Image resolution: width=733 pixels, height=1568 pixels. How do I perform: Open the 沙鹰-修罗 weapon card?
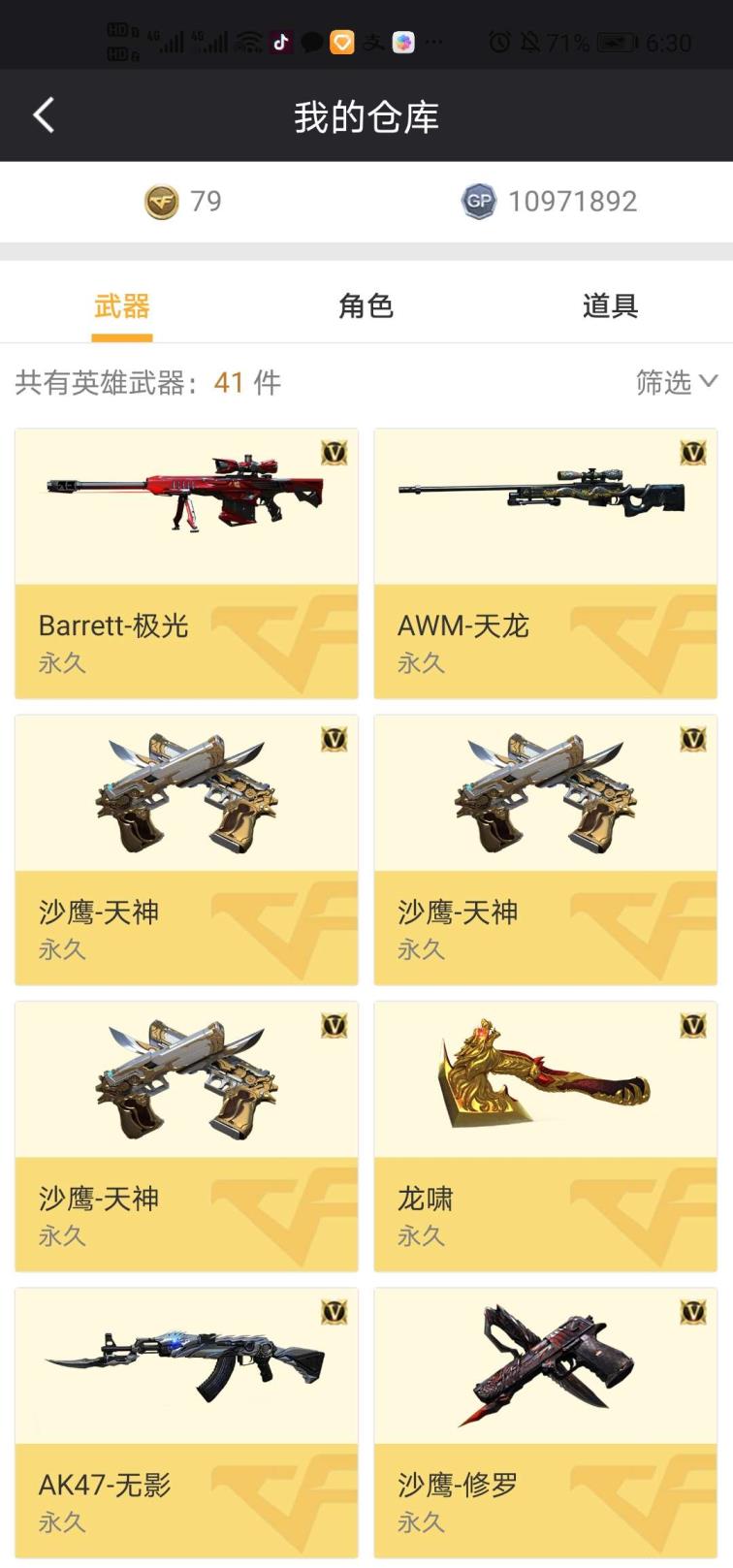[545, 1422]
